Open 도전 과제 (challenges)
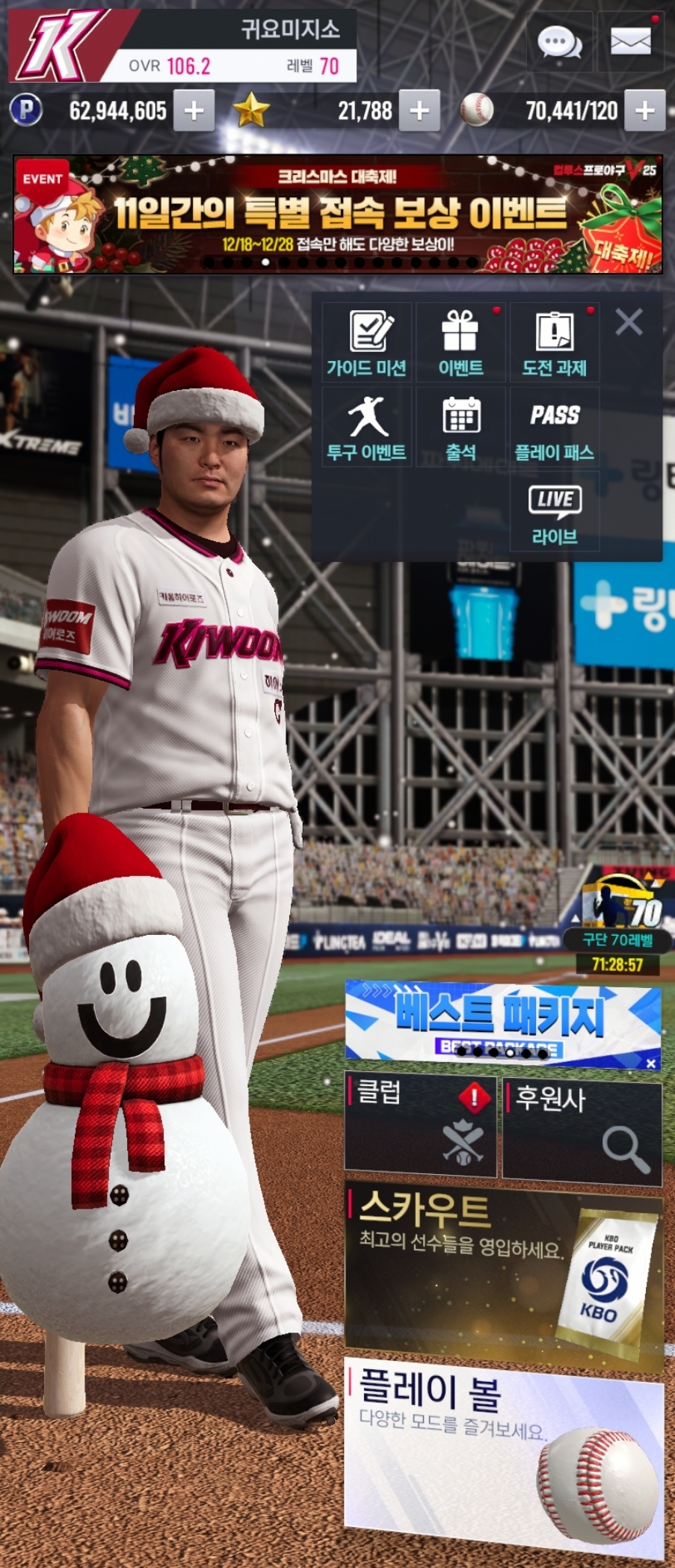 [x=554, y=344]
